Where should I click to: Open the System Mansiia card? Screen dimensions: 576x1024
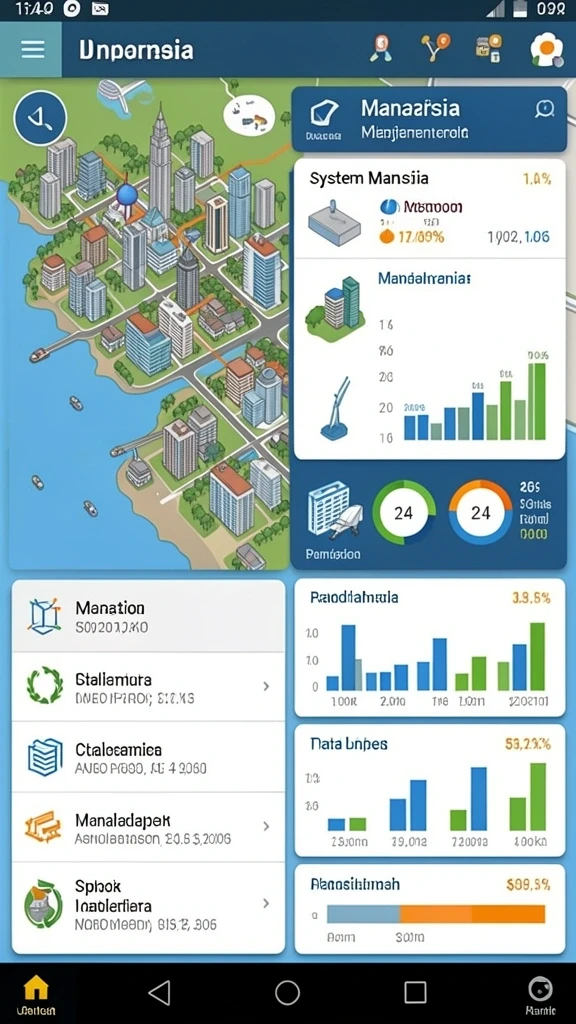tap(430, 209)
